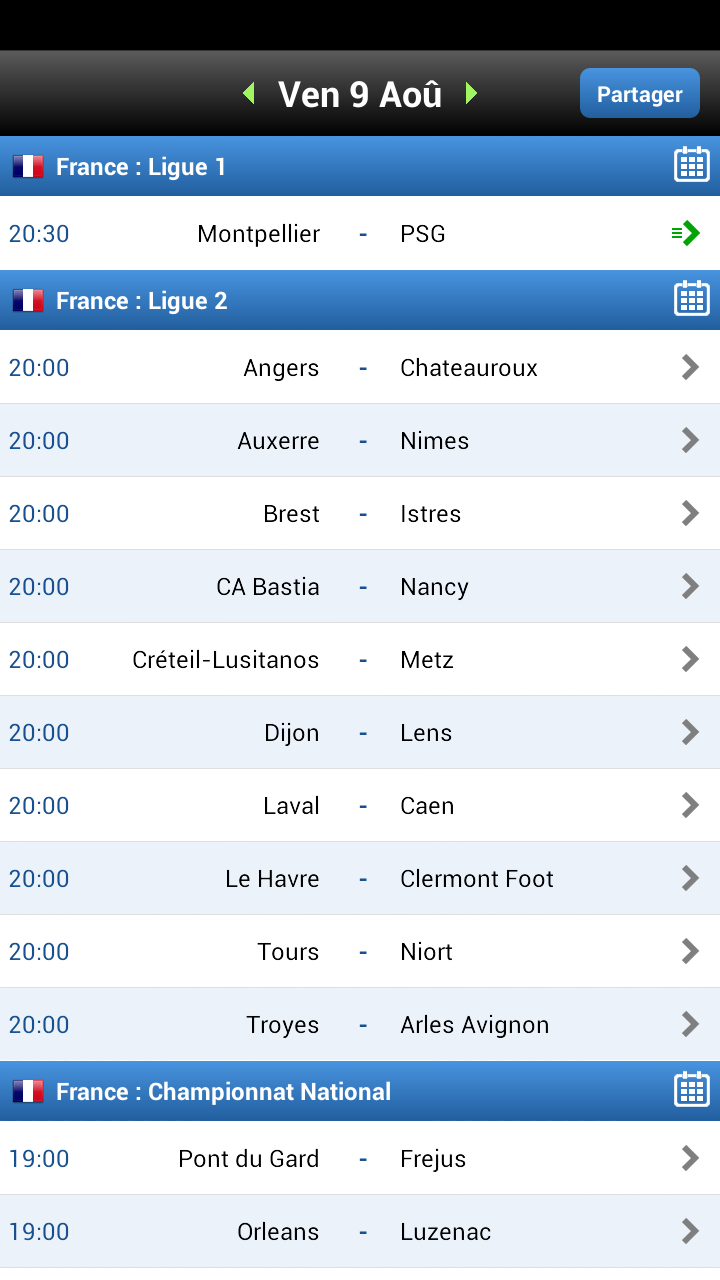Click the French flag beside Ligue 2

27,299
